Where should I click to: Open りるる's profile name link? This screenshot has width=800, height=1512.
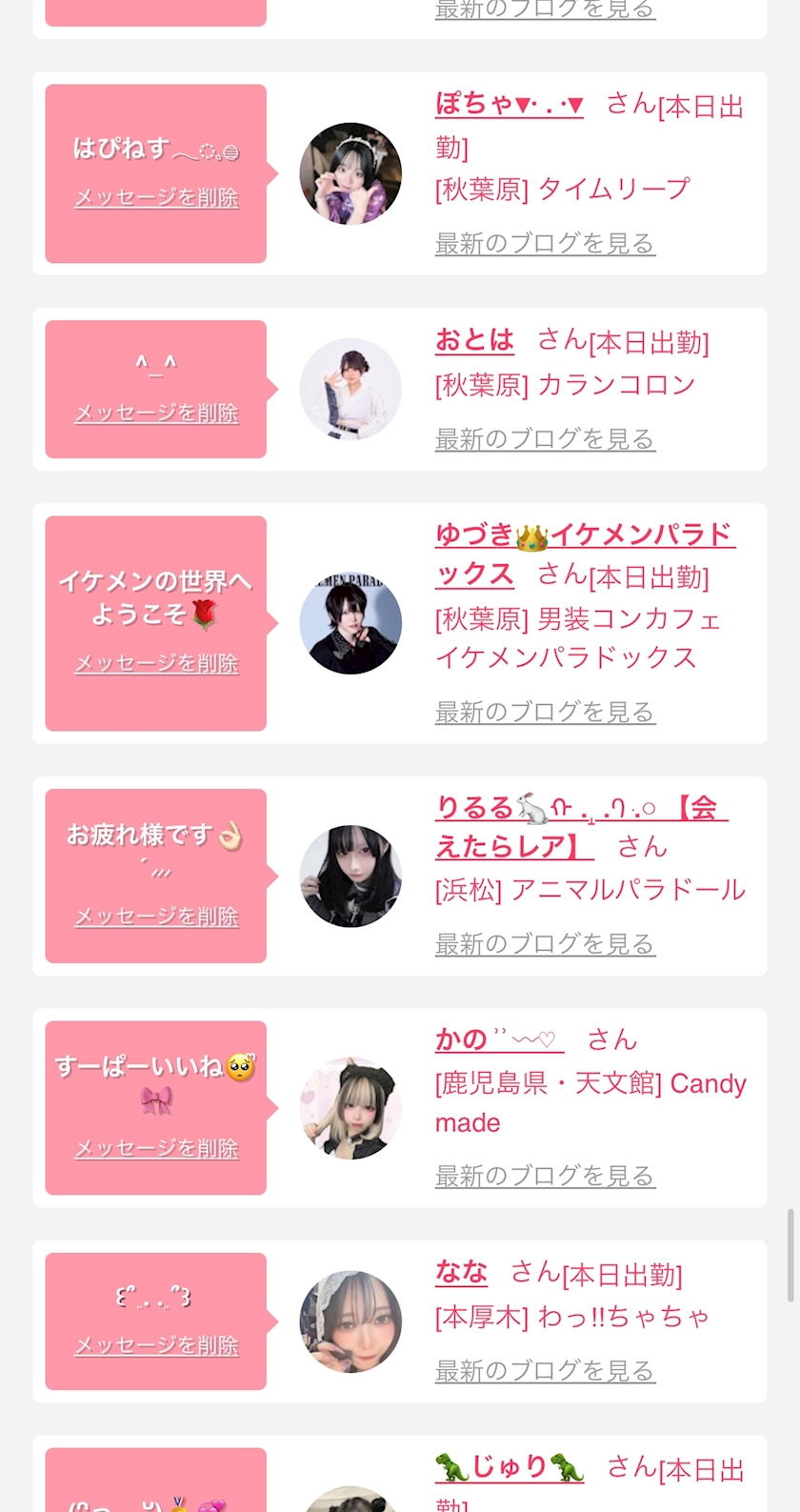581,827
